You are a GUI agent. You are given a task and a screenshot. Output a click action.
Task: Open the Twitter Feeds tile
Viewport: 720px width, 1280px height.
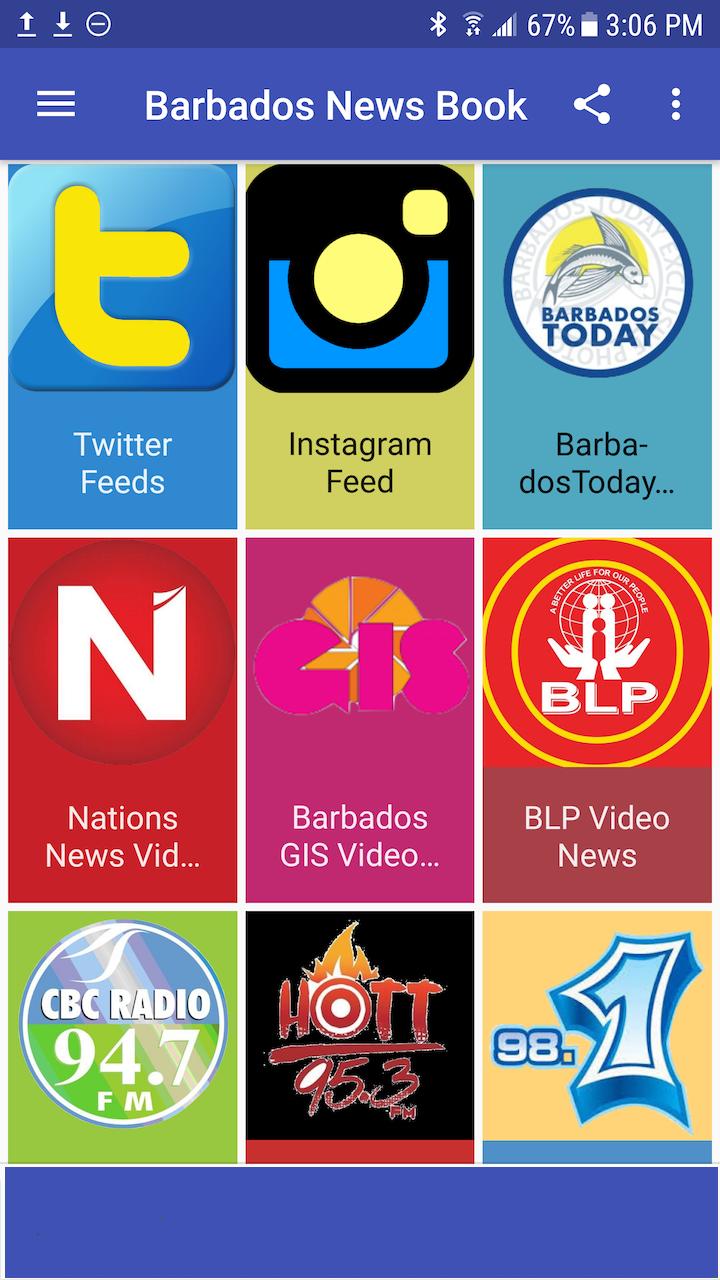[123, 346]
